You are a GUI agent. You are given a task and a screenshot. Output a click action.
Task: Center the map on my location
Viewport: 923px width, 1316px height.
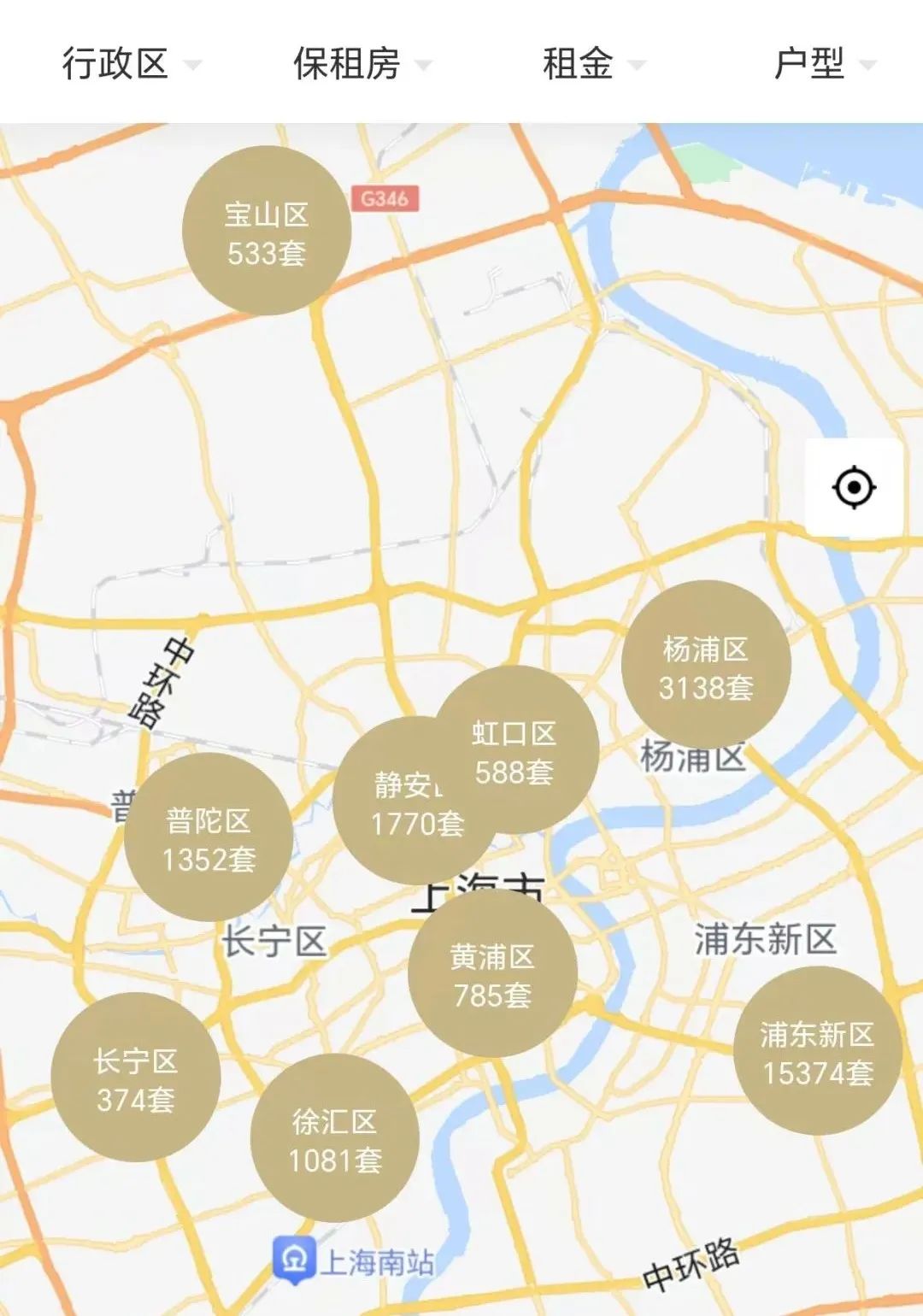pos(854,488)
